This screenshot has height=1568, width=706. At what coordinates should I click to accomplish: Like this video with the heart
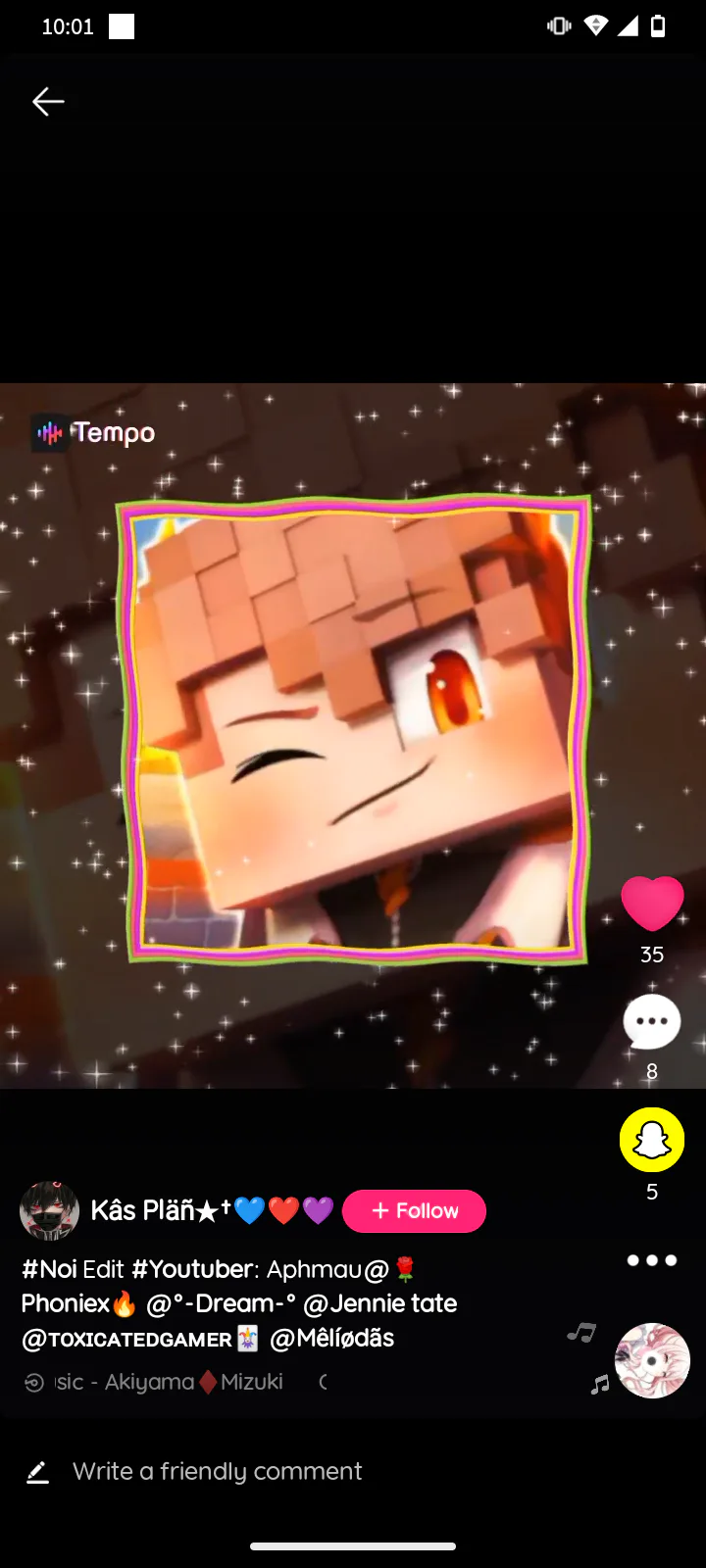tap(652, 903)
